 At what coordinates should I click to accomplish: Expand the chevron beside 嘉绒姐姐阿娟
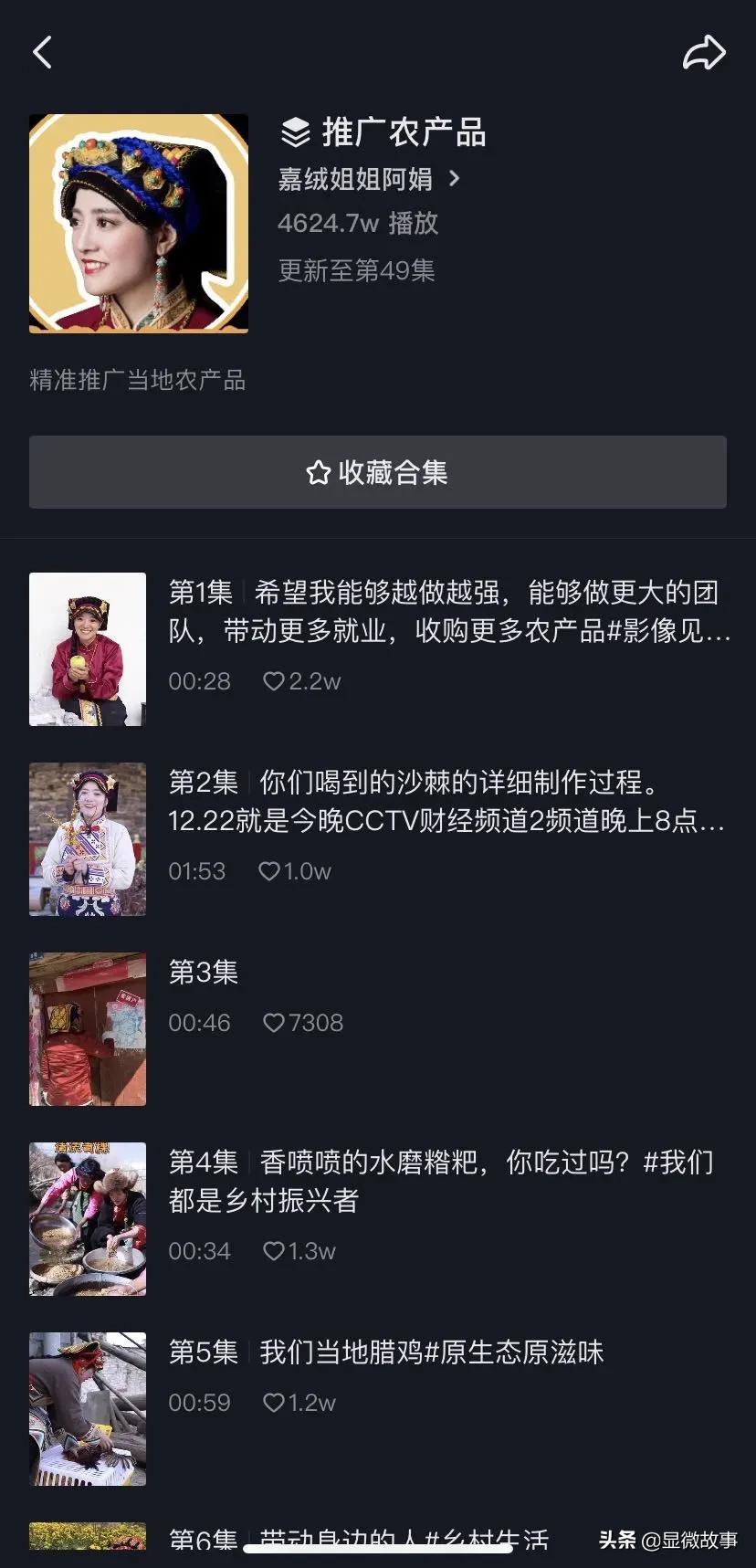click(x=455, y=179)
